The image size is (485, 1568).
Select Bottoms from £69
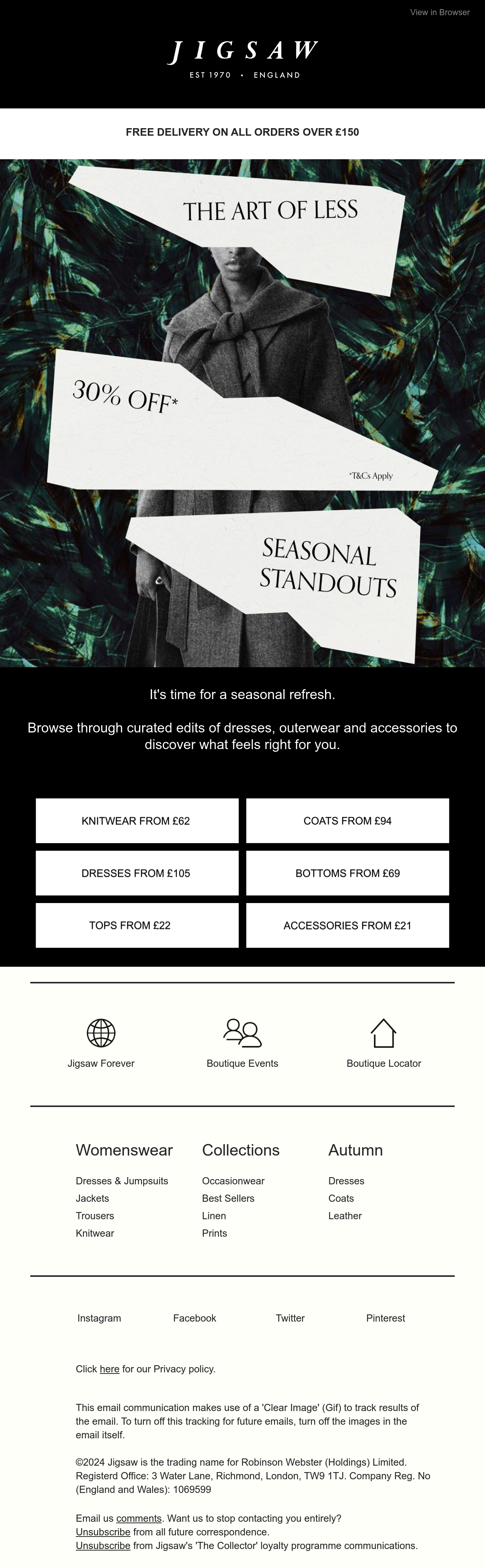pyautogui.click(x=347, y=873)
